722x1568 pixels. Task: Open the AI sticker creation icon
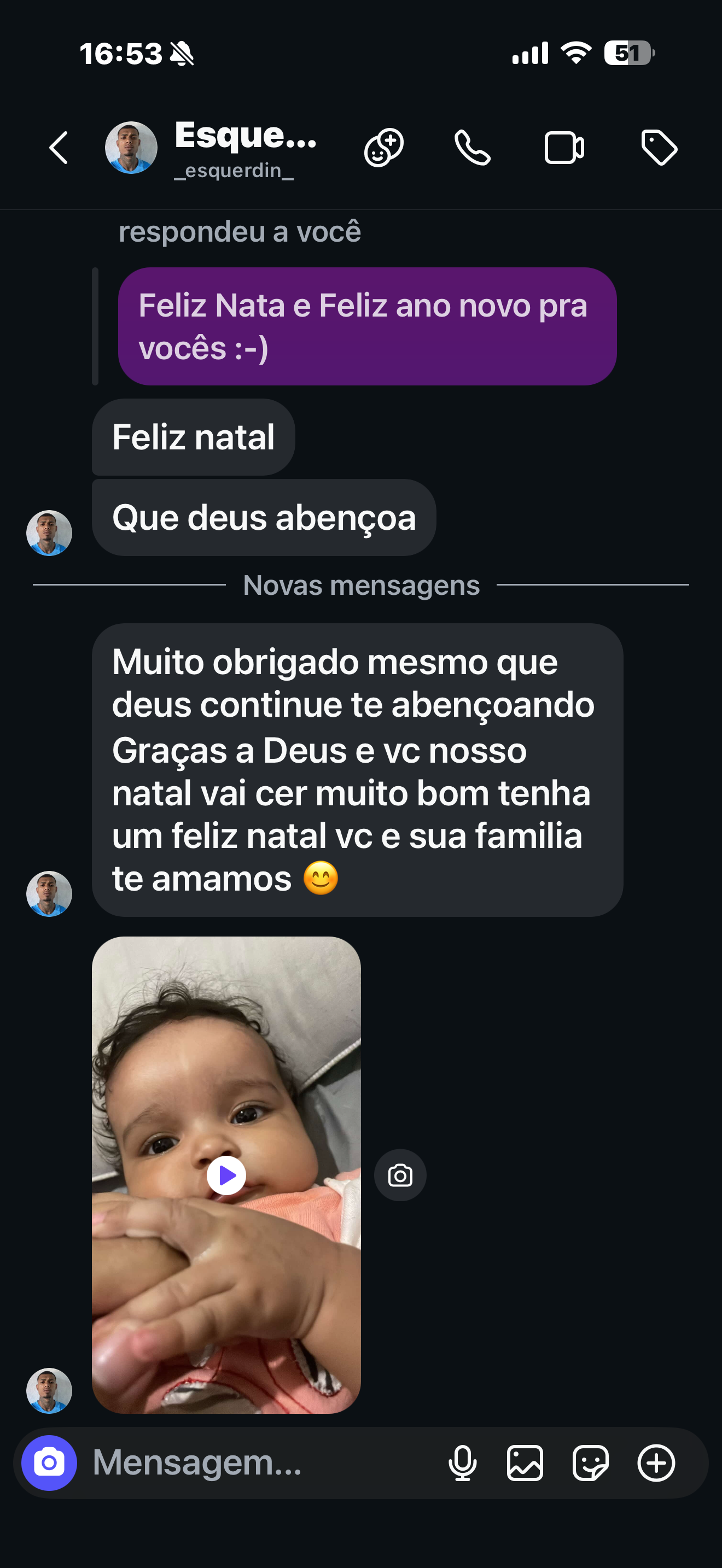[x=384, y=148]
